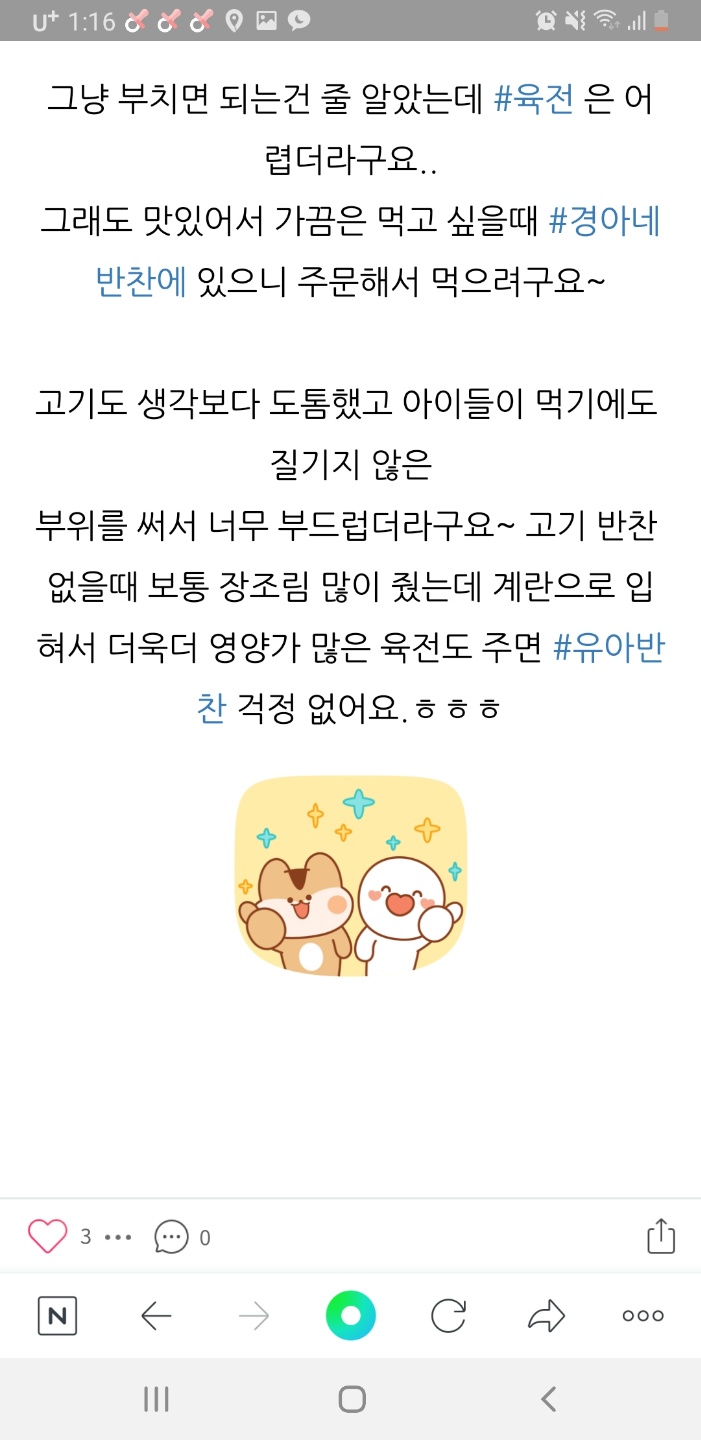Open the comments bubble icon
Image resolution: width=701 pixels, height=1440 pixels.
pos(171,1237)
